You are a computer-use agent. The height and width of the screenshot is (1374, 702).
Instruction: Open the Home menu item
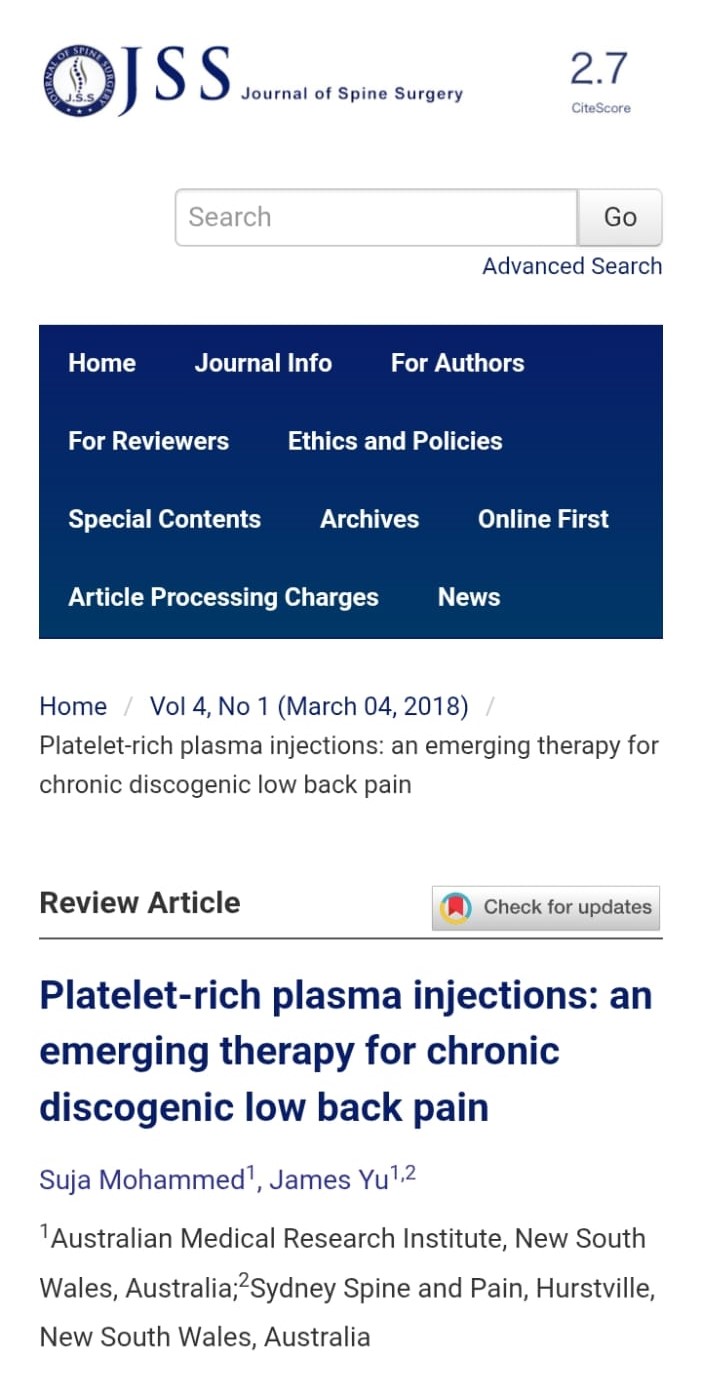coord(102,363)
